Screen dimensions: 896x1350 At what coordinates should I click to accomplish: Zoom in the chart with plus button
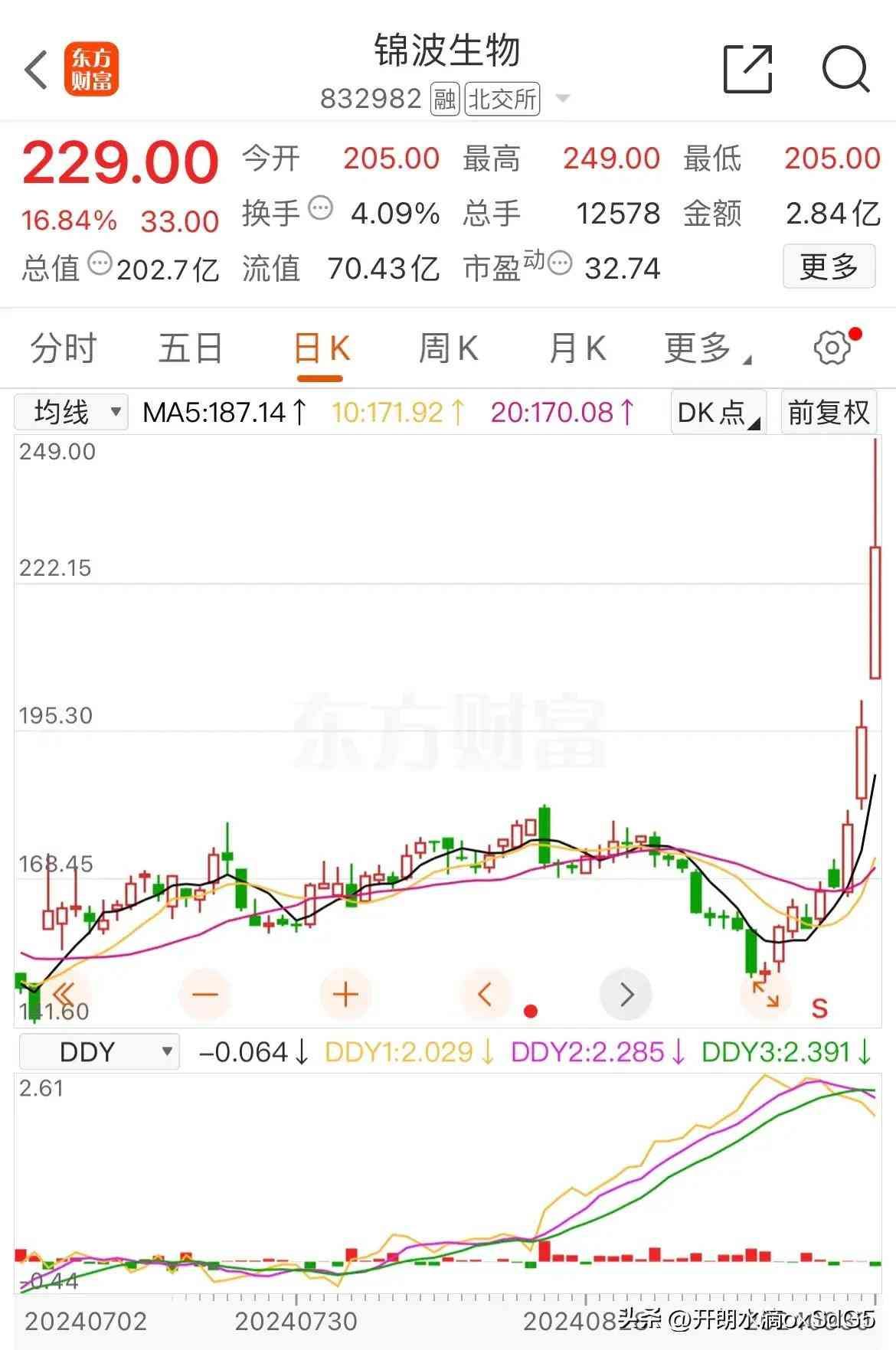345,995
